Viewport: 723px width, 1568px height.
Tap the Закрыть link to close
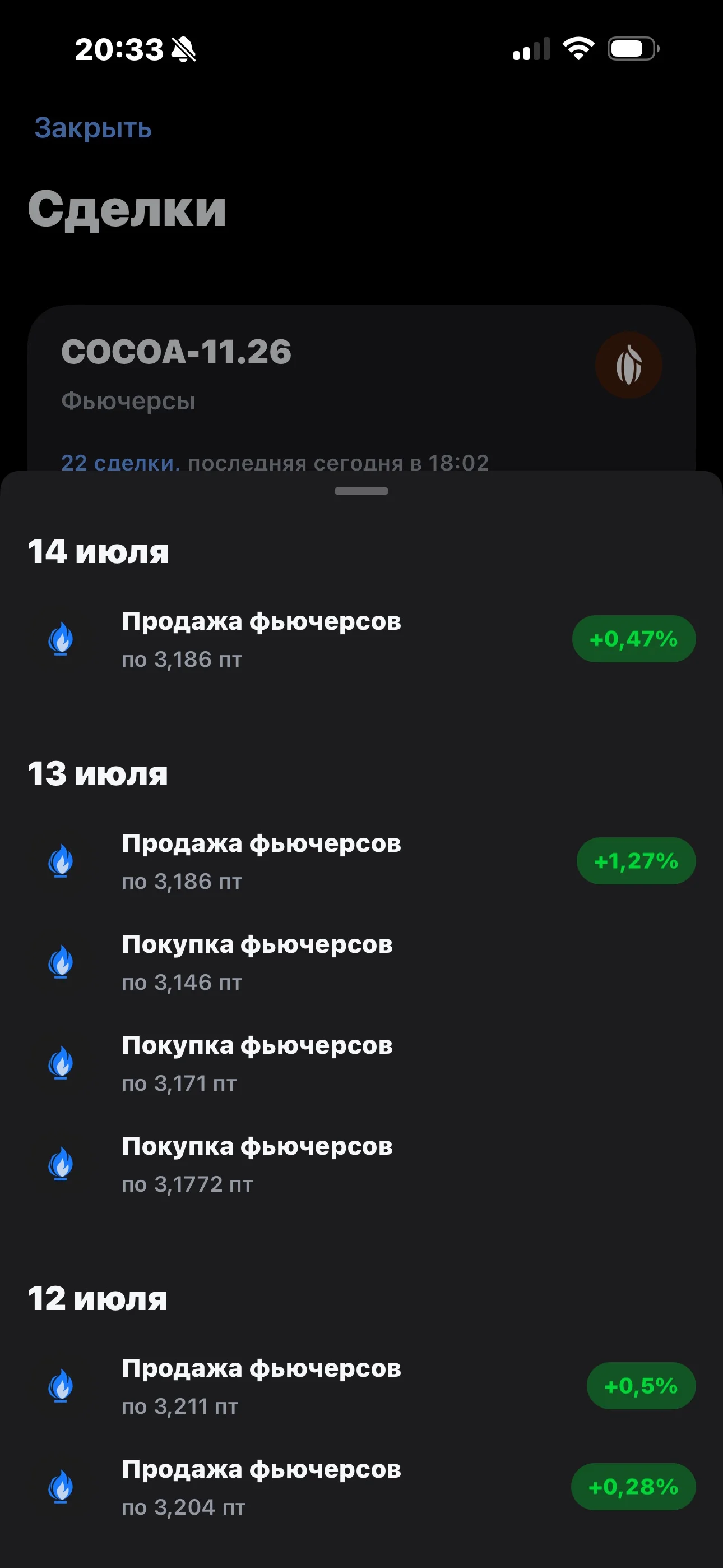point(93,128)
